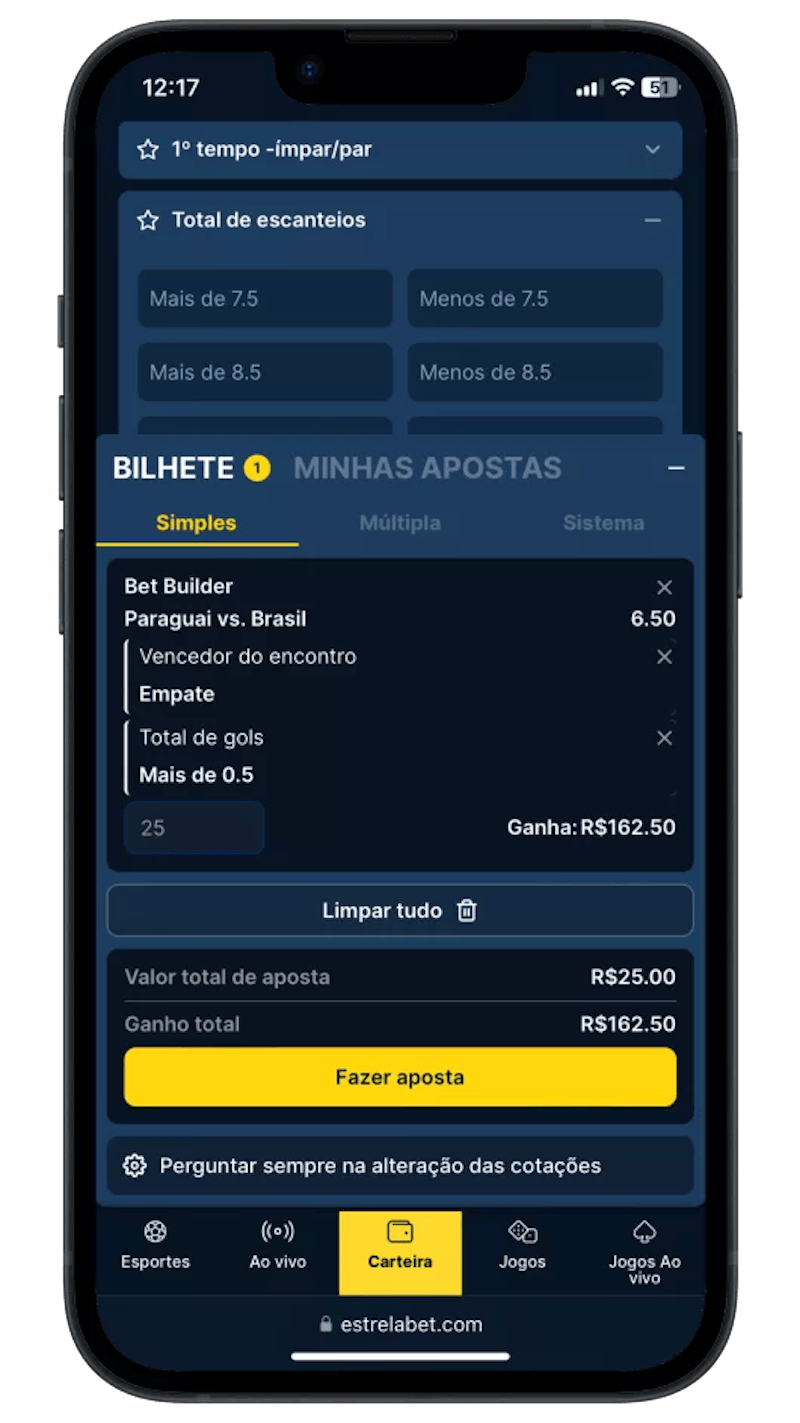Place the bet with Fazer aposta

[400, 1077]
